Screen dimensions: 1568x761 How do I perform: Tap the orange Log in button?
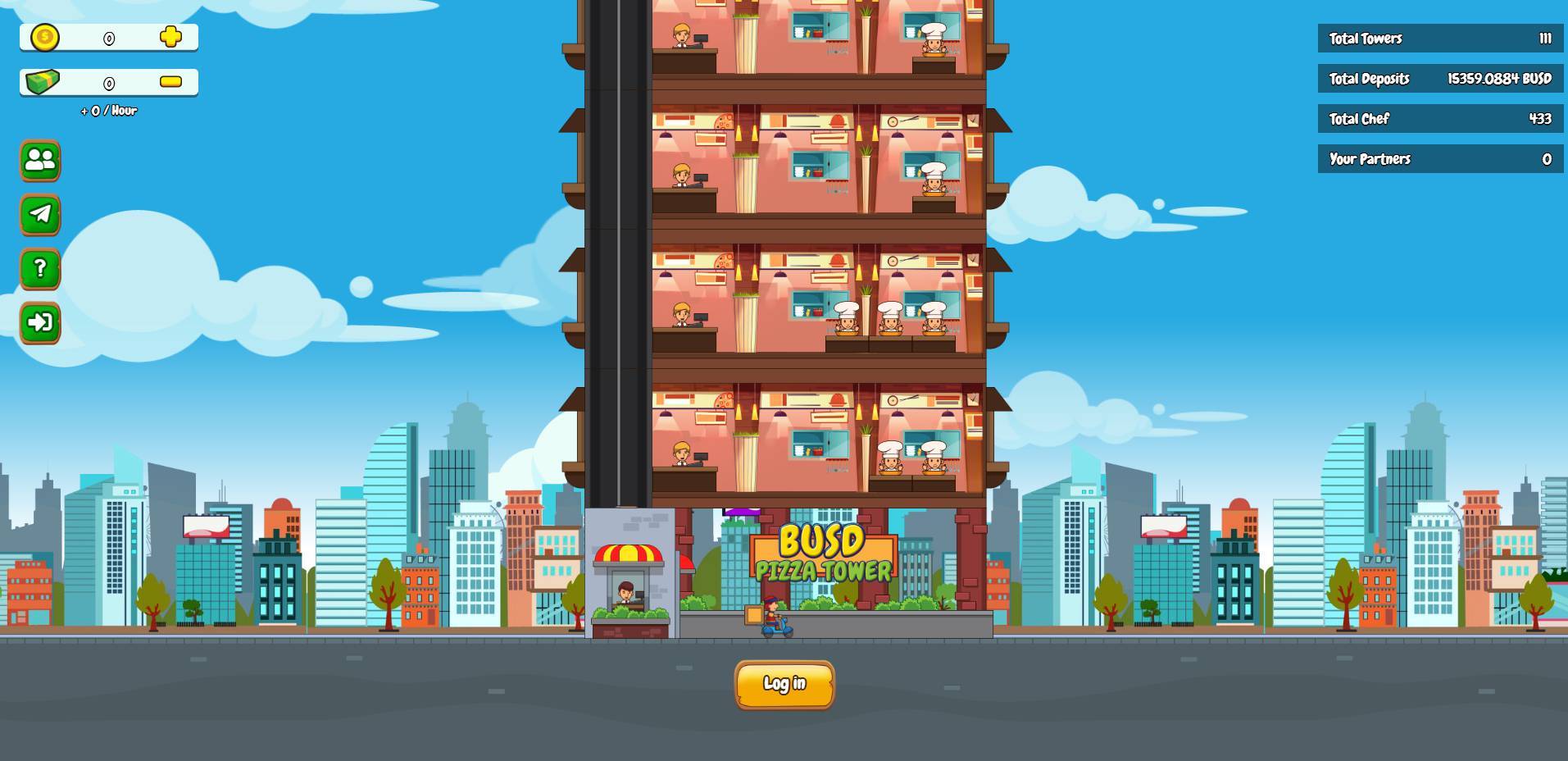[x=784, y=684]
